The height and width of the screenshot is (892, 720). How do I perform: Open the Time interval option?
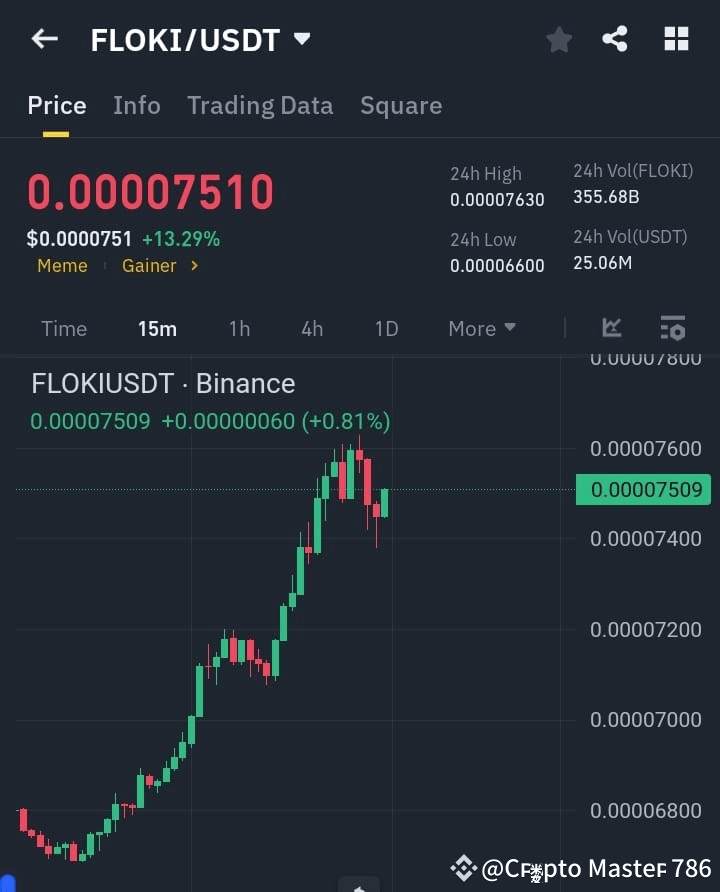click(63, 328)
